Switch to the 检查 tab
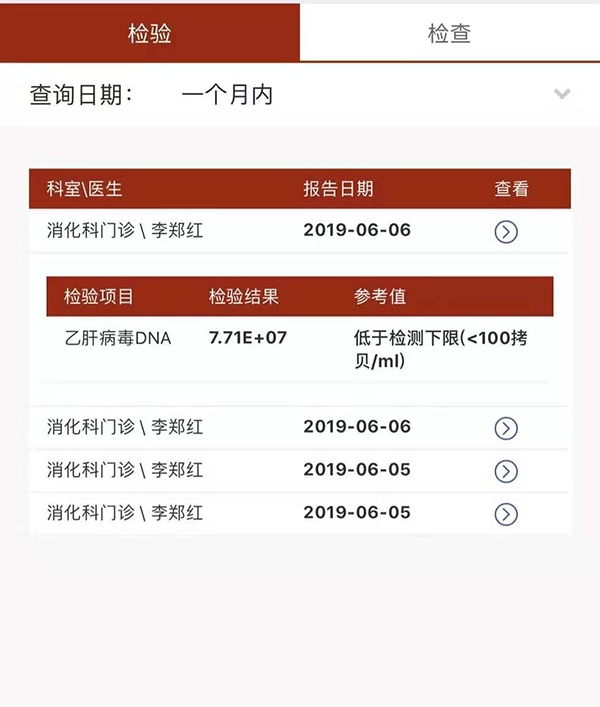The width and height of the screenshot is (600, 707). tap(449, 33)
